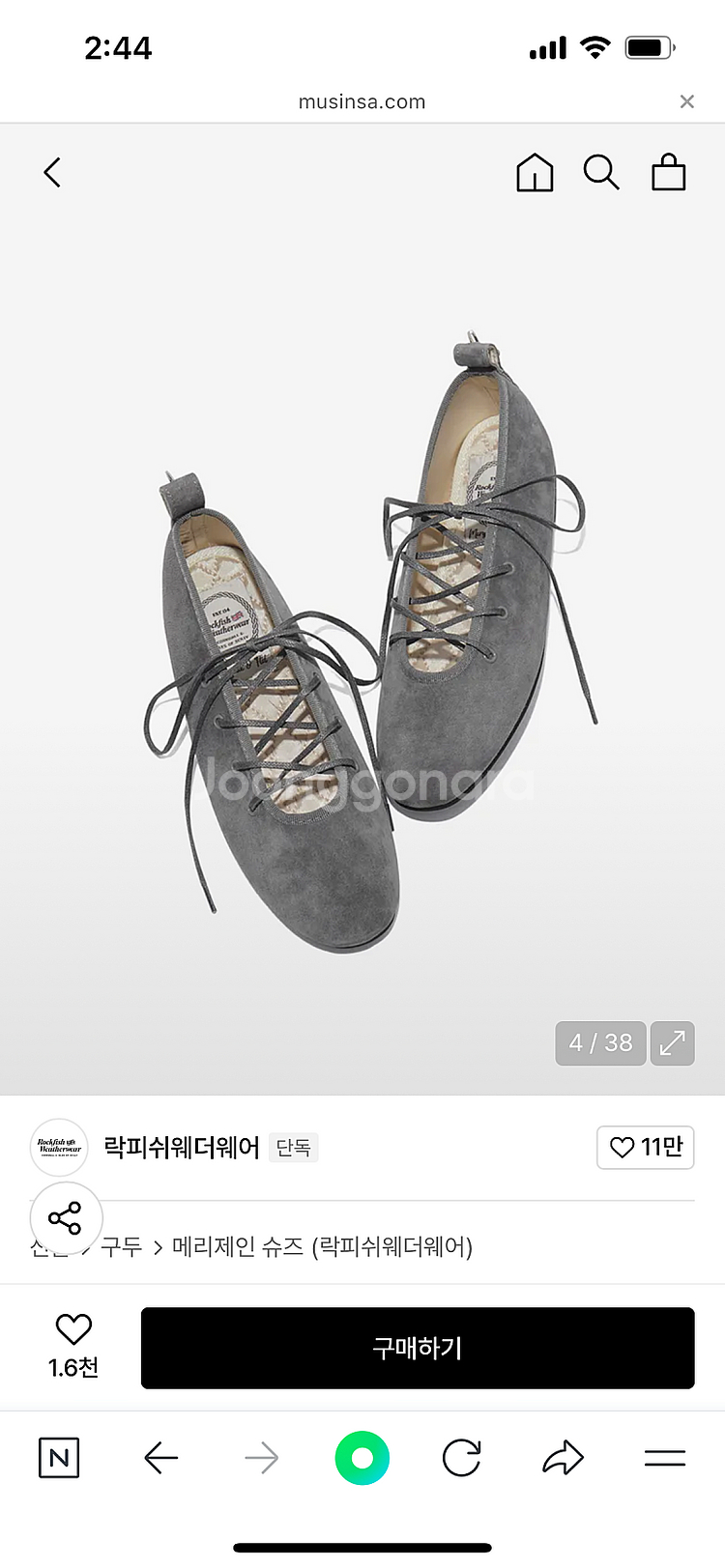The image size is (725, 1568).
Task: Open the search magnifier
Action: 600,173
